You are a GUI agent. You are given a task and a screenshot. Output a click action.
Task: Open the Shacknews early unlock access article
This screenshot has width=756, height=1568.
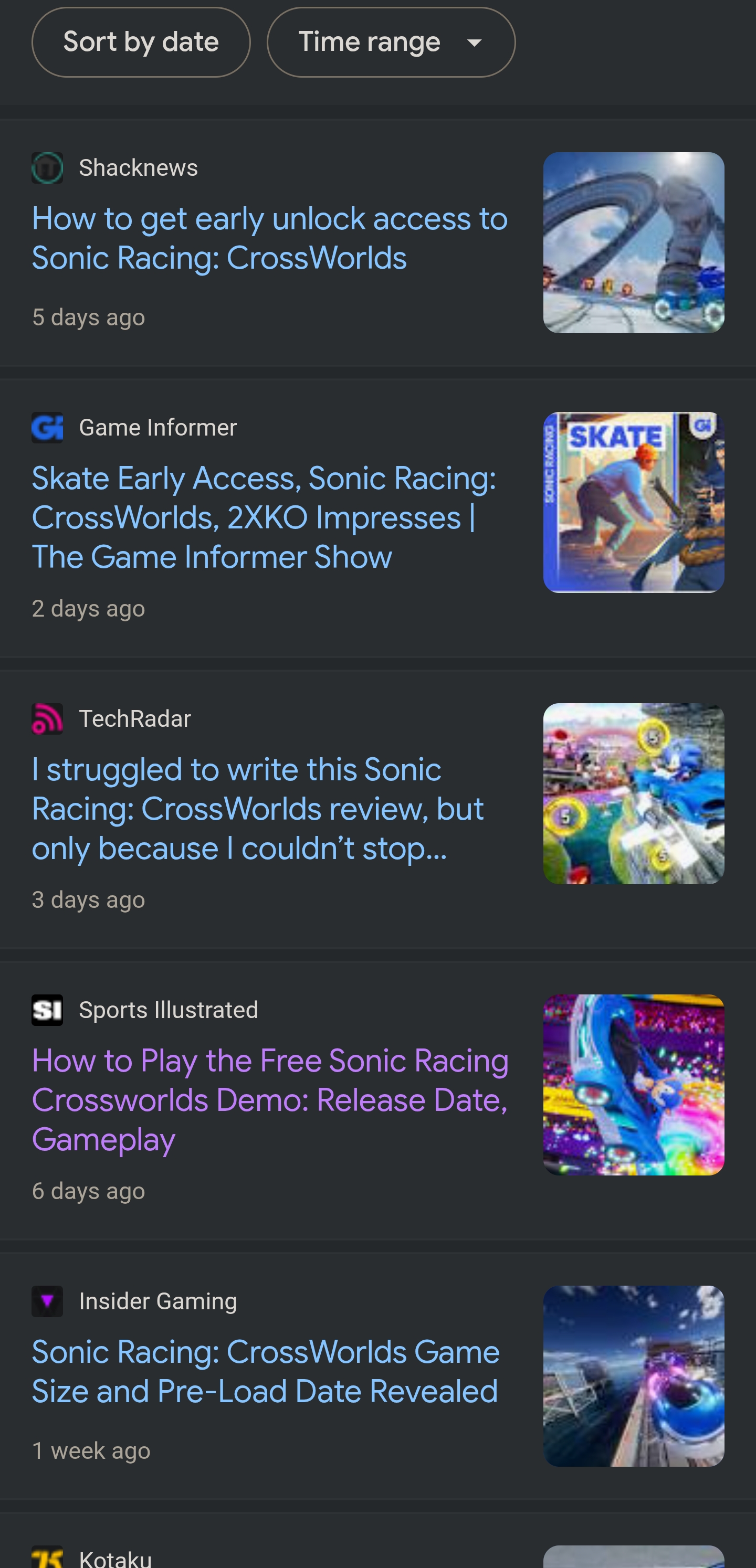point(269,238)
